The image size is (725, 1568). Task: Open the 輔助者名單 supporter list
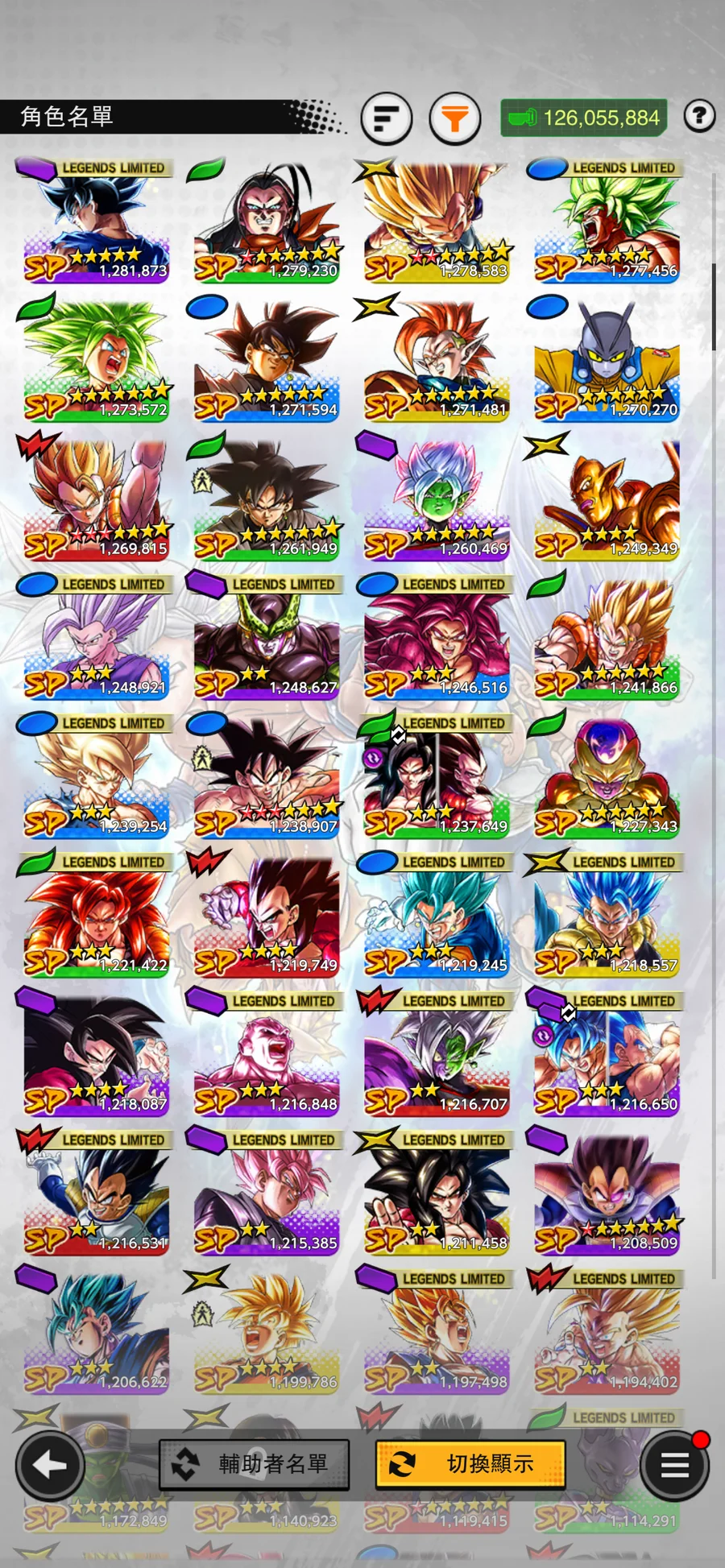(255, 1464)
